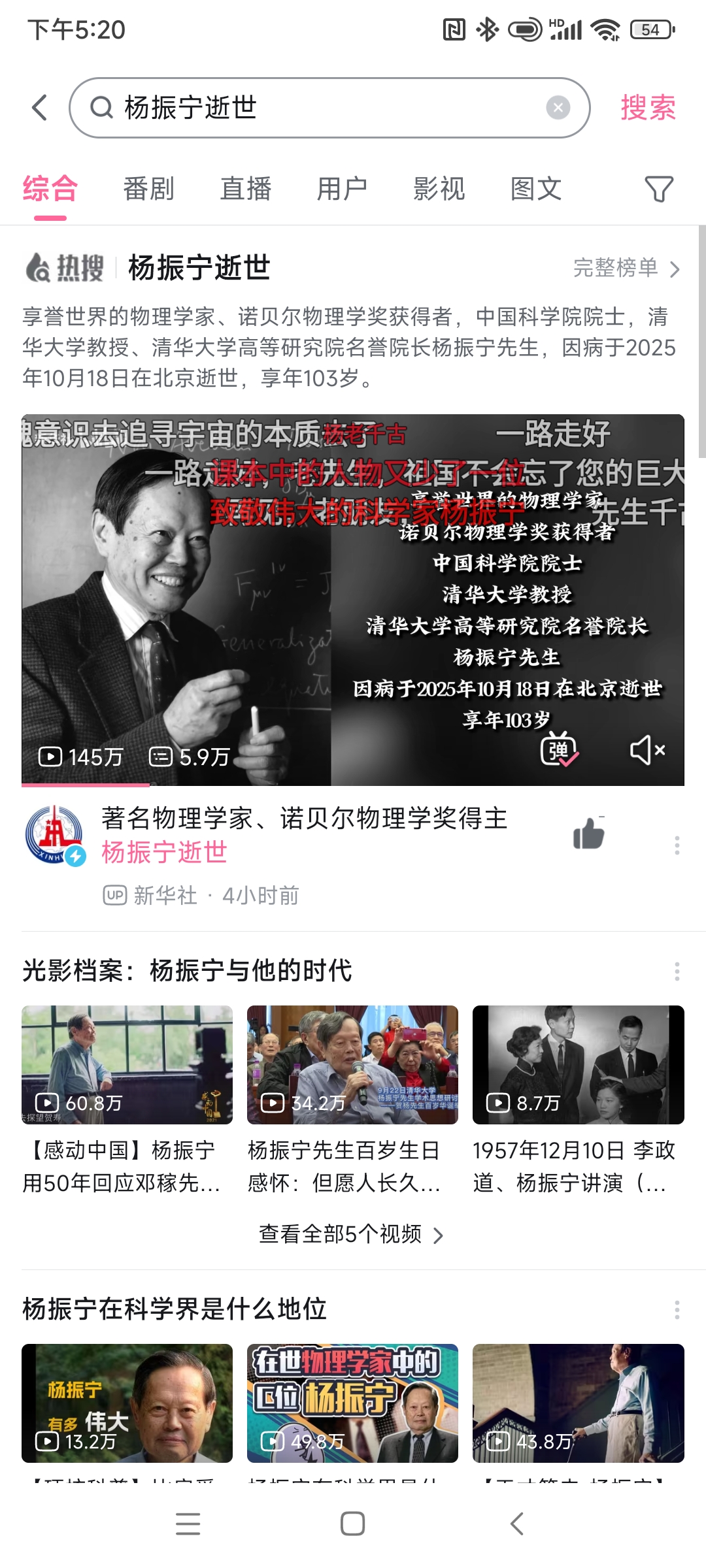The image size is (706, 1568).
Task: Tap the magnifier icon in search bar
Action: tap(101, 107)
